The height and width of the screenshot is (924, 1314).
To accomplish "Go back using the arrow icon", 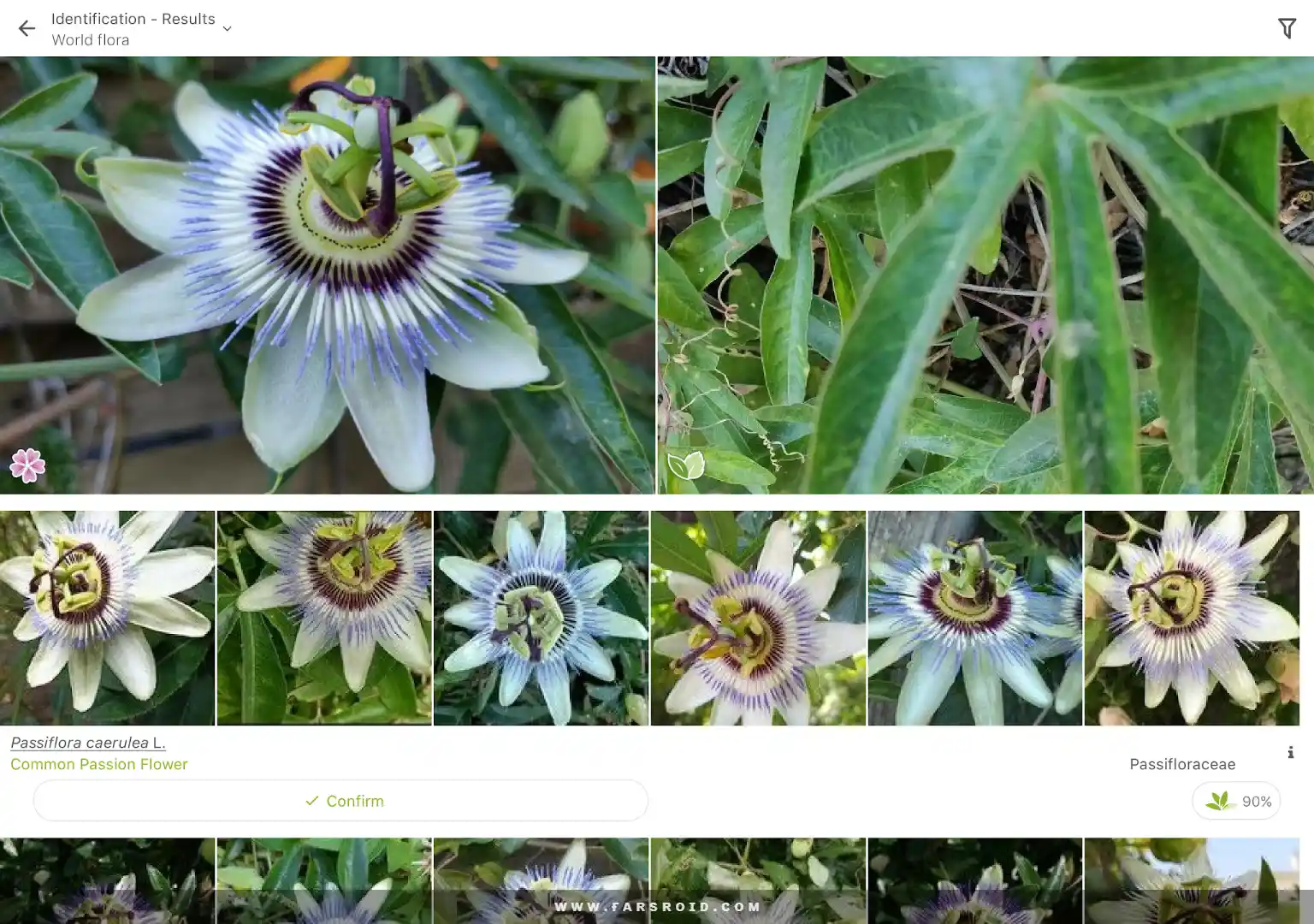I will [x=27, y=28].
